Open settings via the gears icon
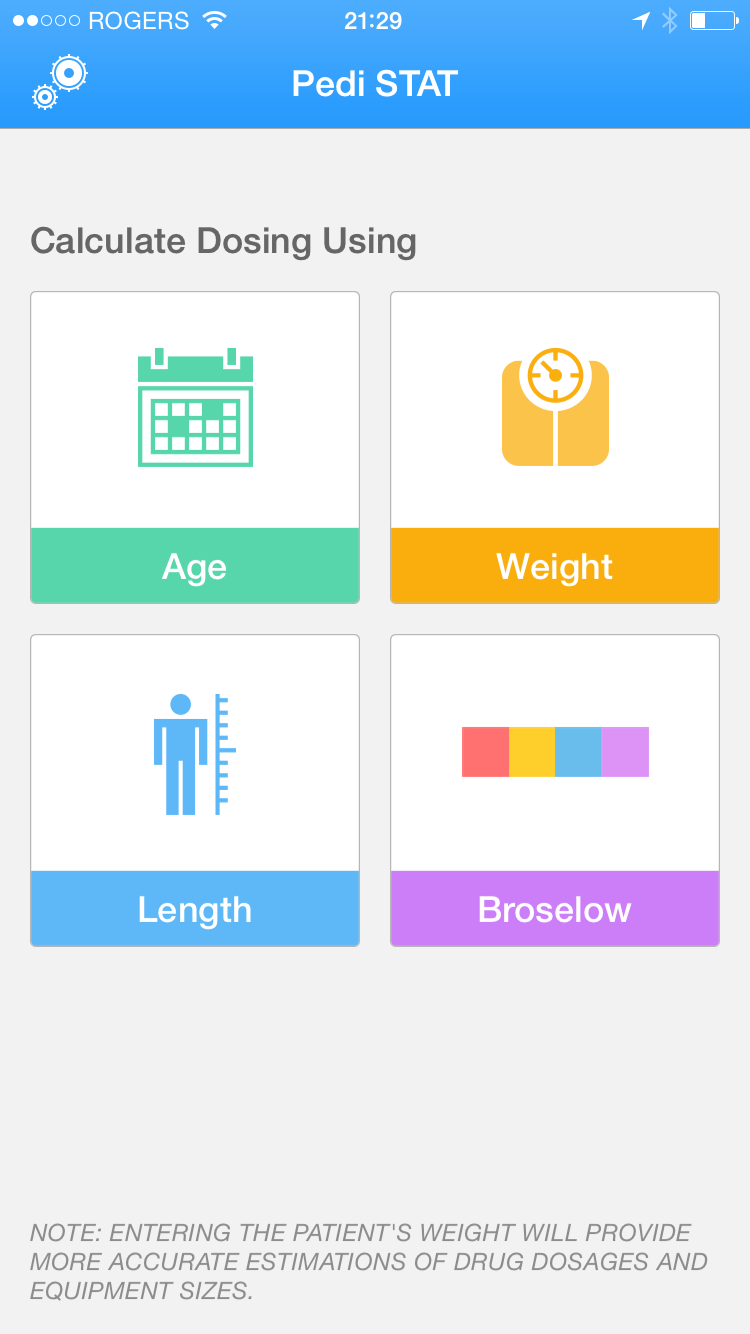The height and width of the screenshot is (1334, 750). coord(60,83)
